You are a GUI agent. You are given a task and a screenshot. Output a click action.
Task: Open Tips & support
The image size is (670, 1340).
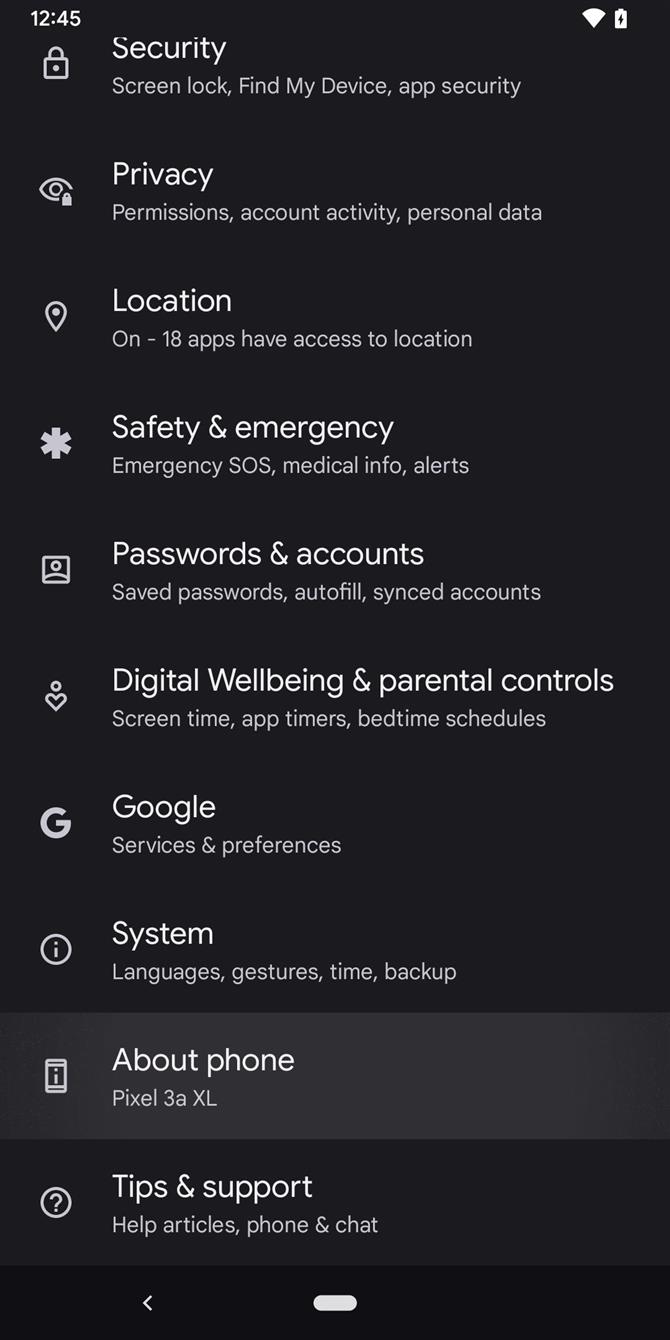pyautogui.click(x=335, y=1202)
